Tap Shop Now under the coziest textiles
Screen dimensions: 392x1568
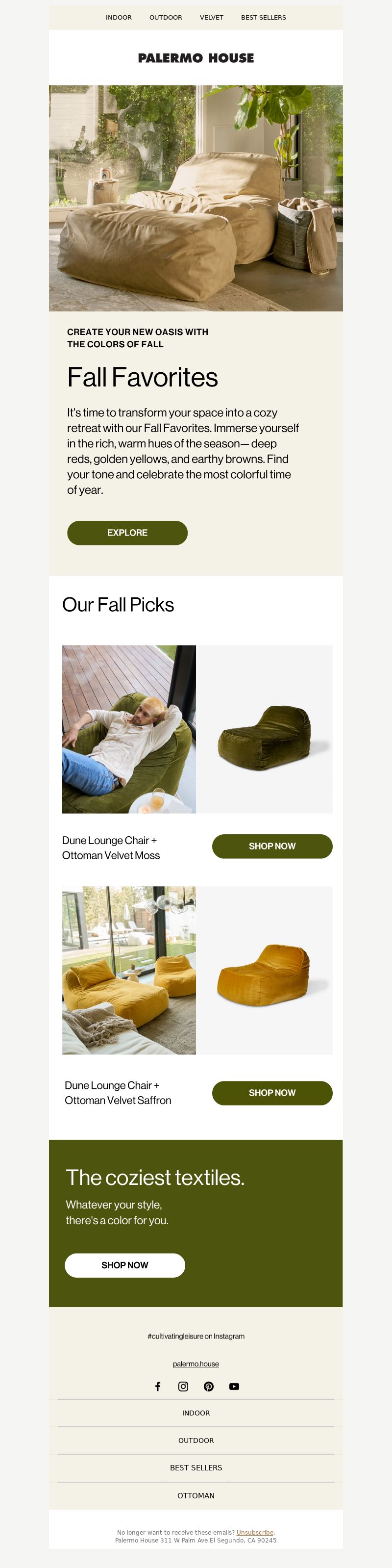[124, 1265]
